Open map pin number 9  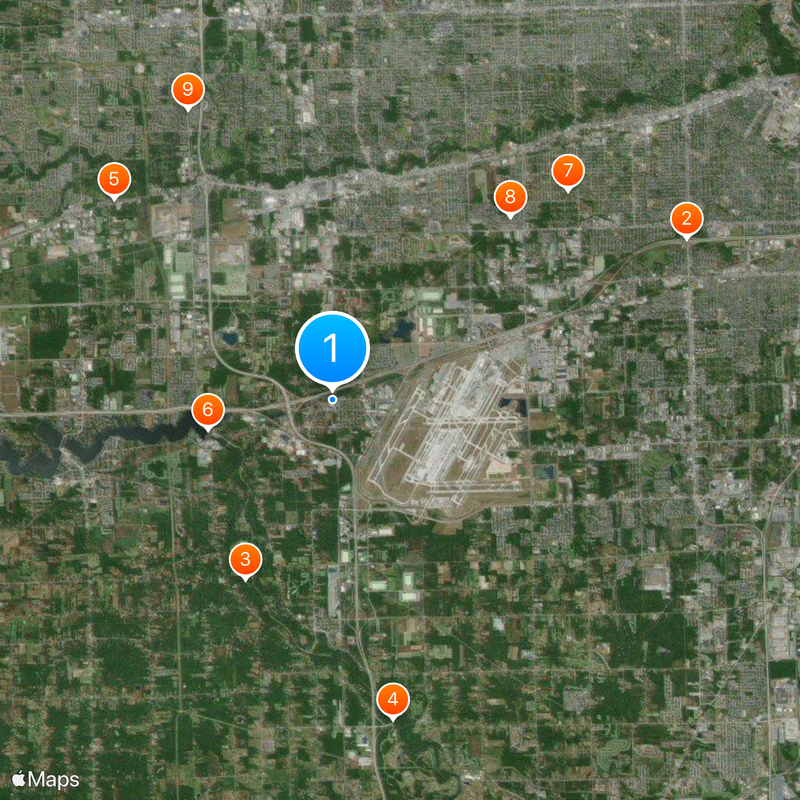[x=187, y=90]
